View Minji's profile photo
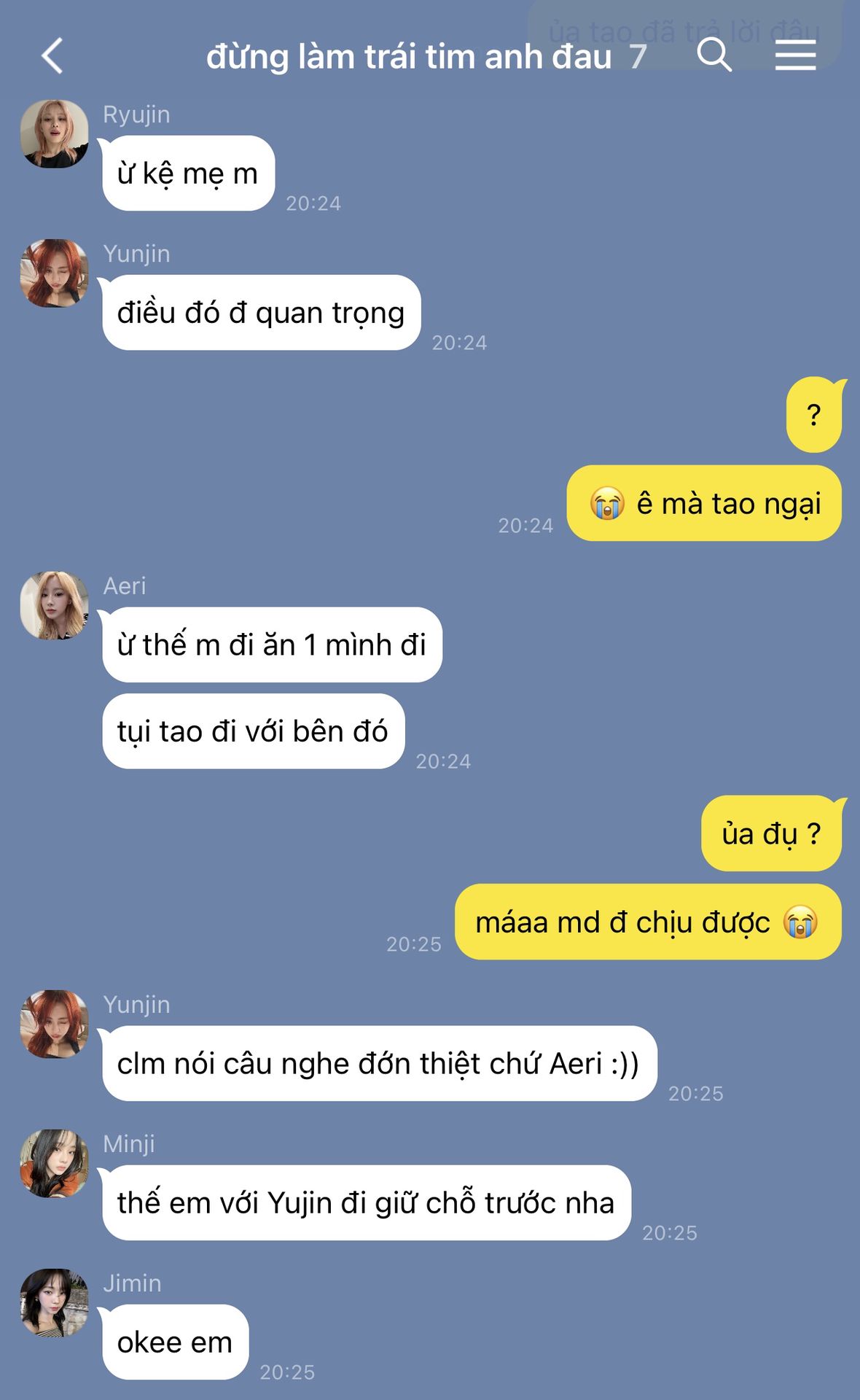Viewport: 860px width, 1400px height. 55,1163
